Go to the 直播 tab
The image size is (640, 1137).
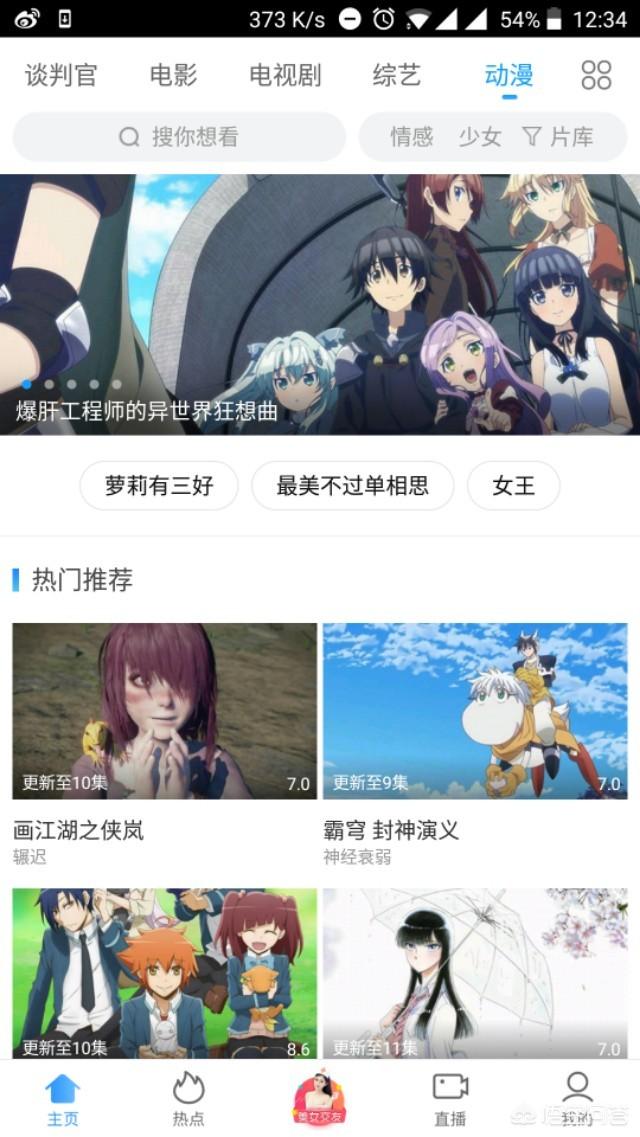pos(450,1099)
